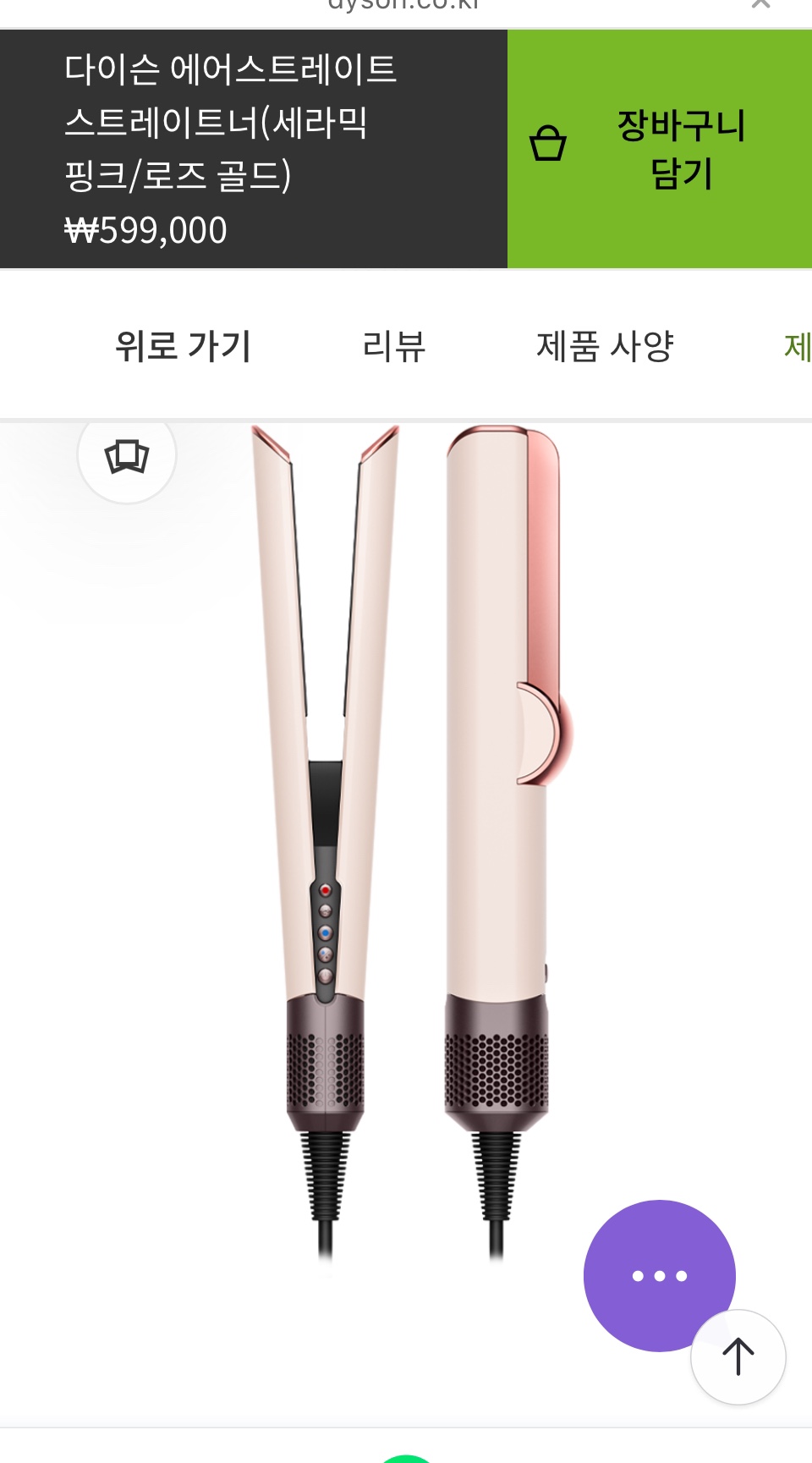The width and height of the screenshot is (812, 1463).
Task: Jump to top via 위로 가기
Action: pyautogui.click(x=183, y=346)
